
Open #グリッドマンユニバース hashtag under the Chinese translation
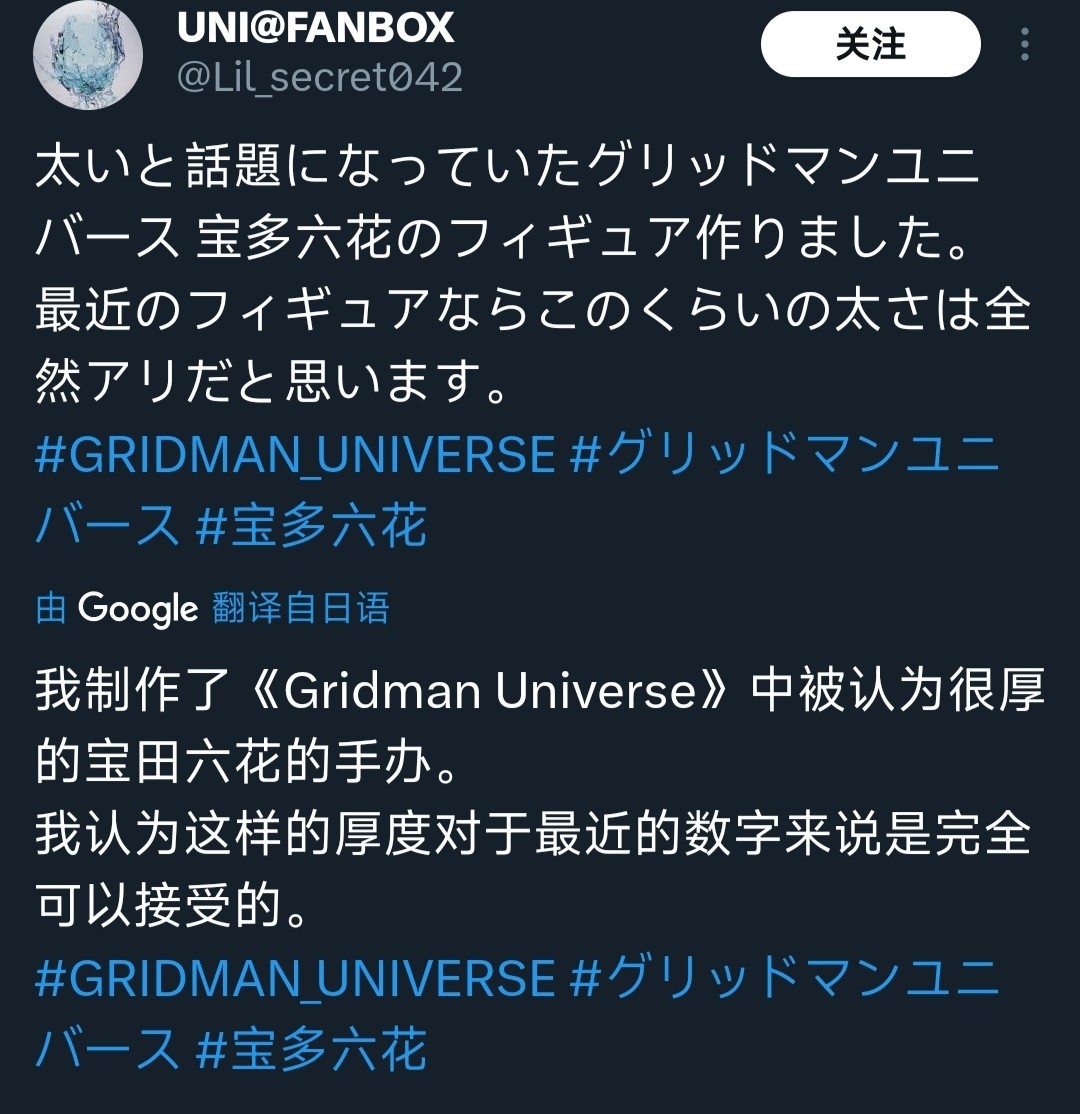click(783, 978)
